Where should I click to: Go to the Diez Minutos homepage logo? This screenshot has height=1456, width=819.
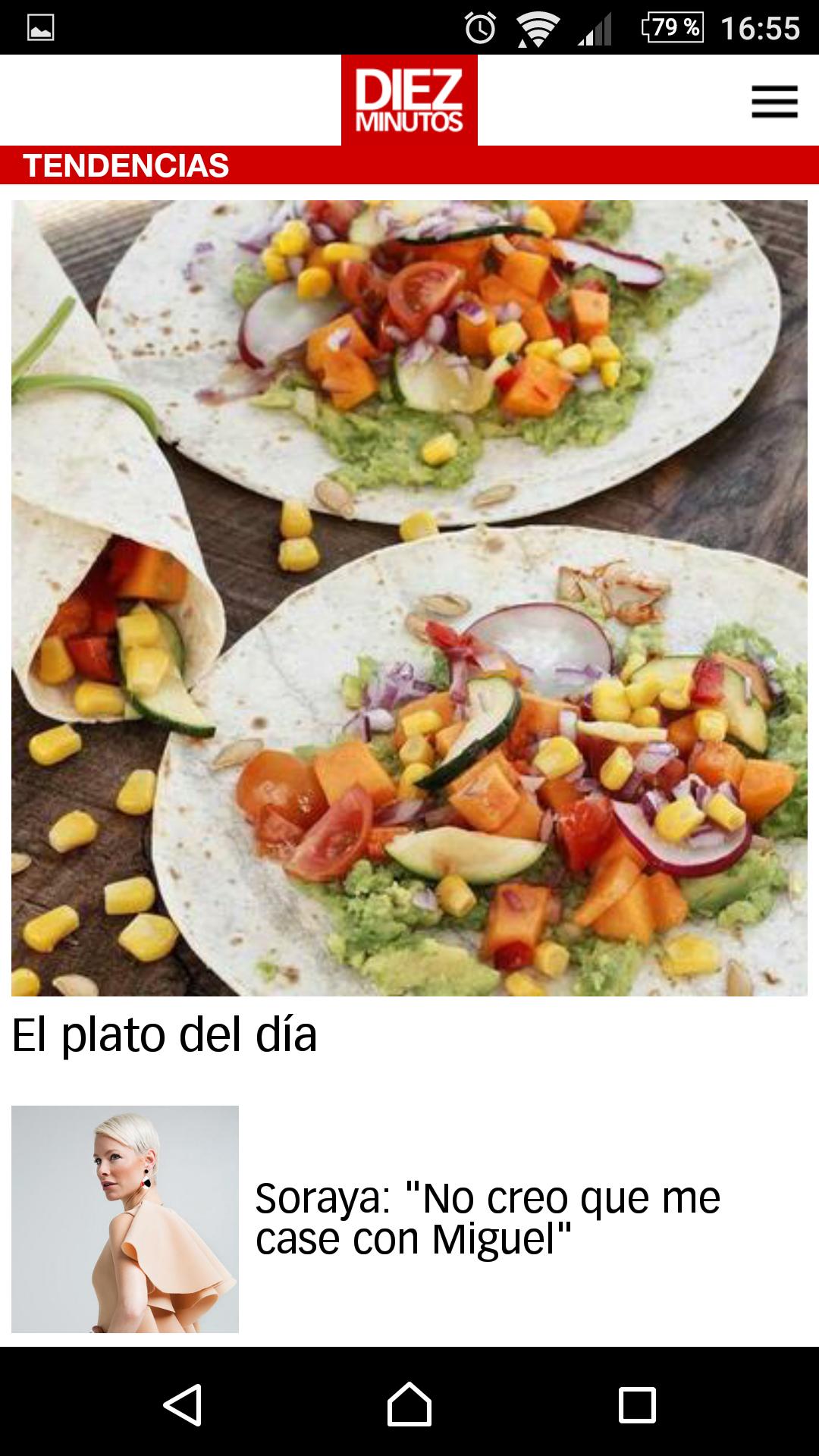pyautogui.click(x=409, y=100)
